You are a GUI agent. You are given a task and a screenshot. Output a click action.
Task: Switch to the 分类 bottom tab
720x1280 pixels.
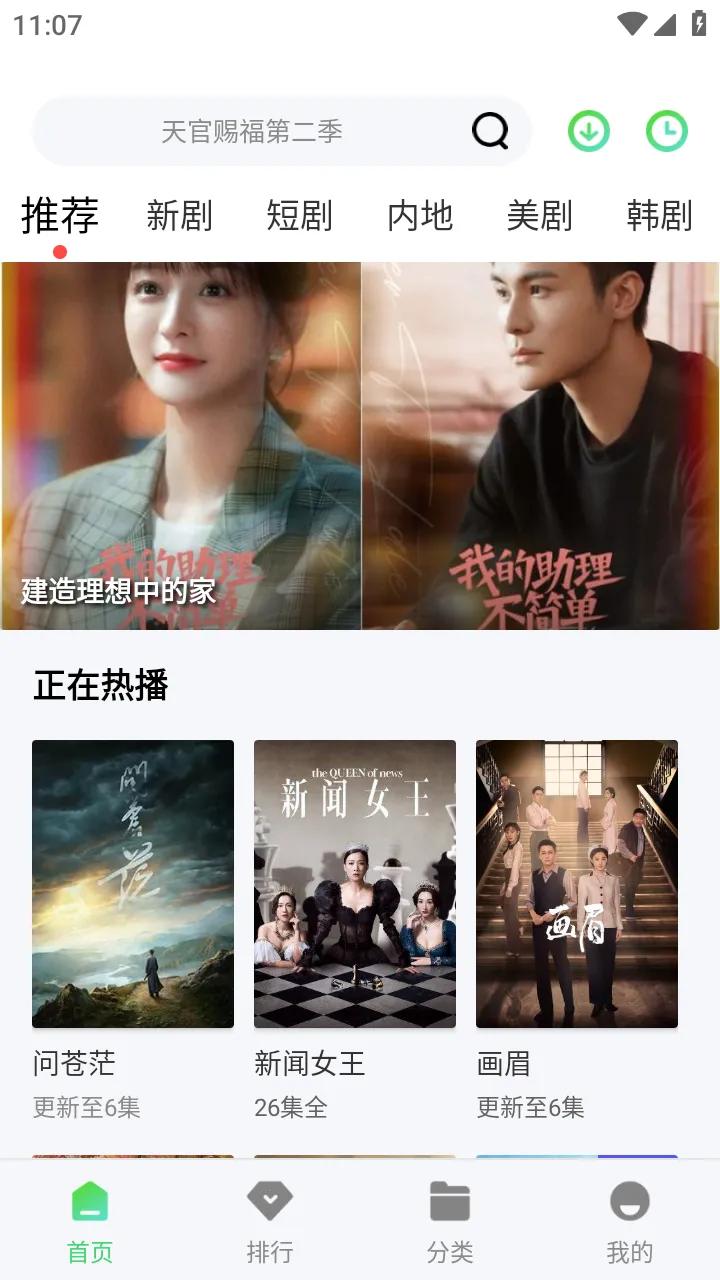point(450,1222)
